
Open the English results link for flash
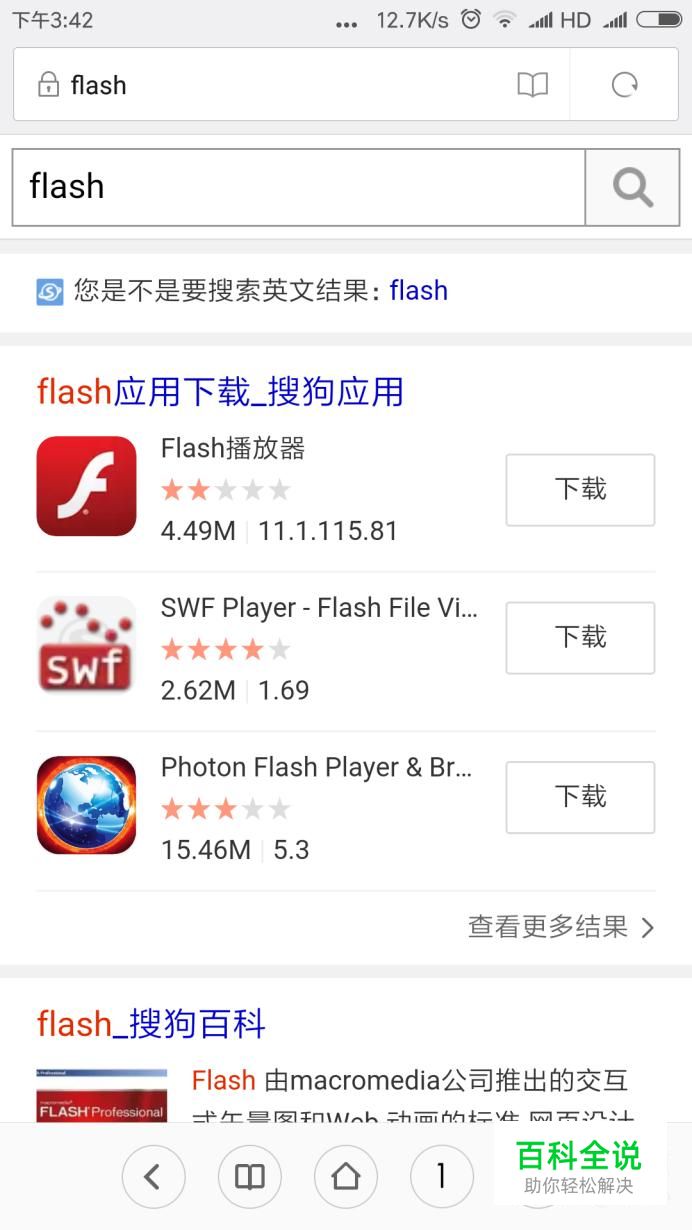pyautogui.click(x=418, y=291)
